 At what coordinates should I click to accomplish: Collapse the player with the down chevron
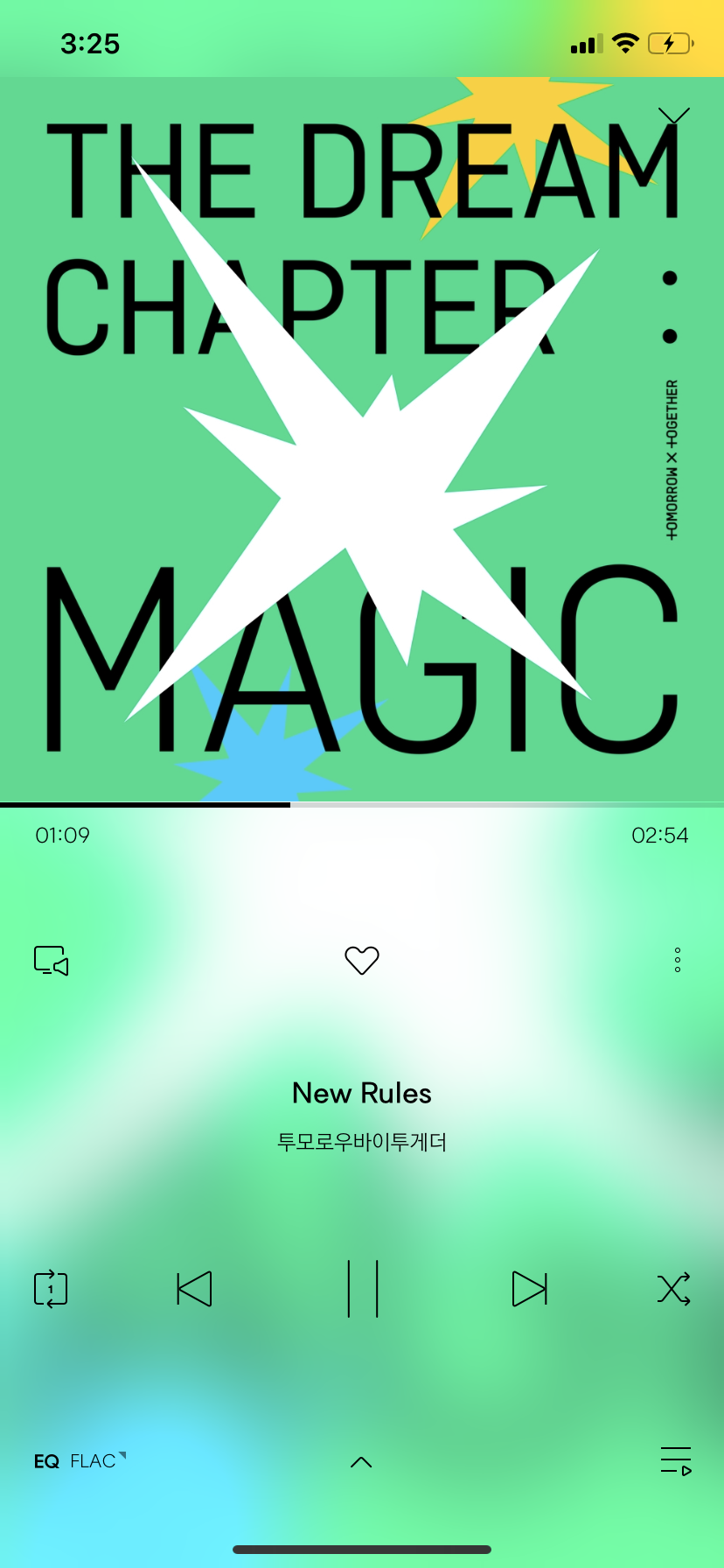pyautogui.click(x=673, y=115)
